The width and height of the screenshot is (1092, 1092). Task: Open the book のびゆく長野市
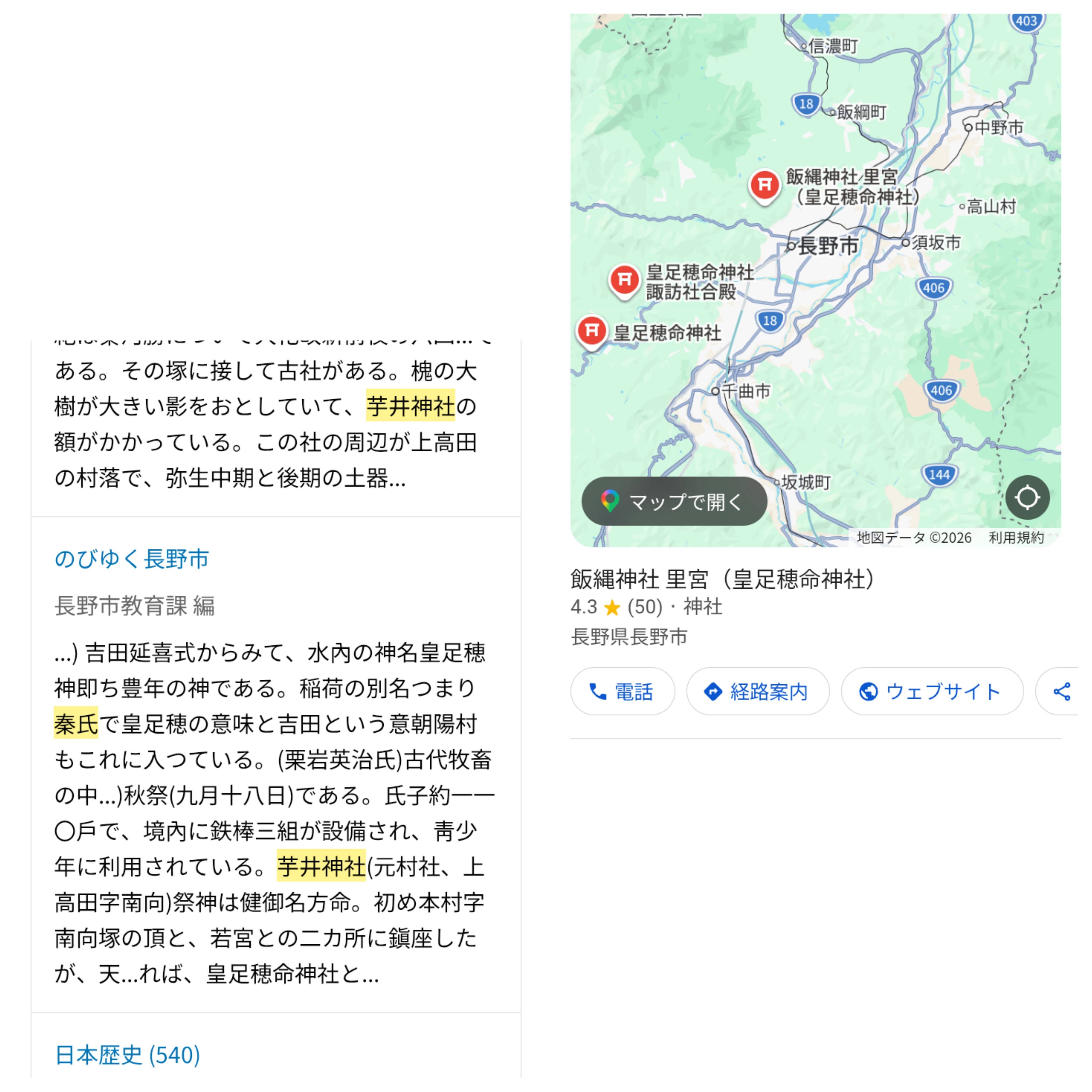pos(132,559)
